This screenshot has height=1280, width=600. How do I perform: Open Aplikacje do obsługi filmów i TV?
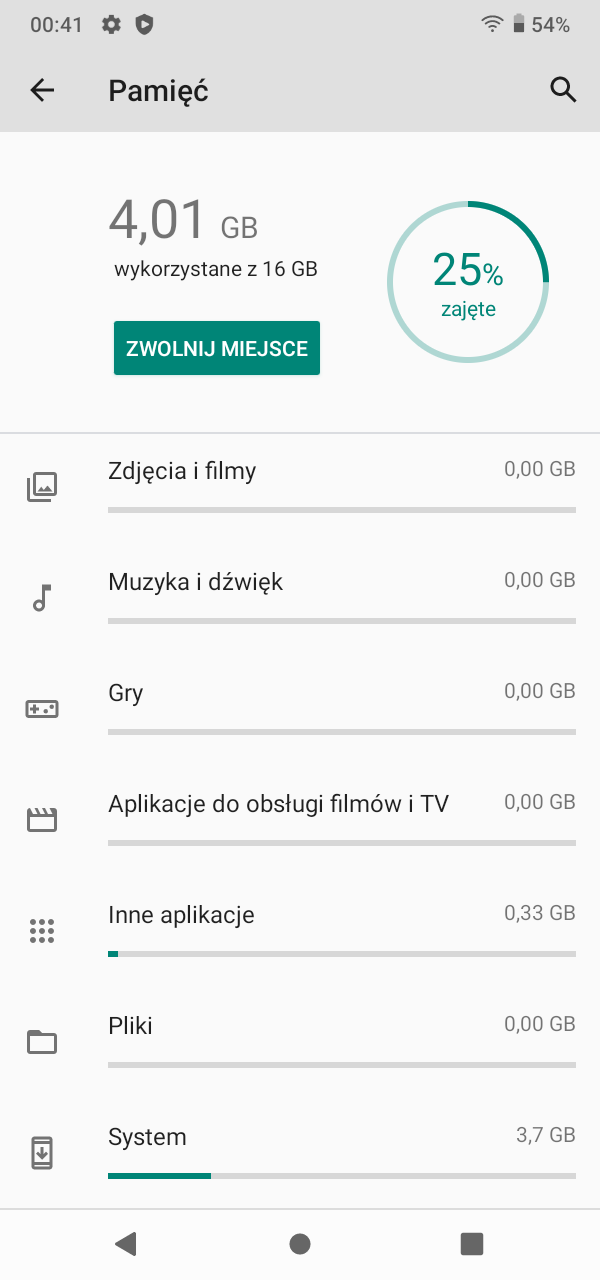pyautogui.click(x=300, y=822)
